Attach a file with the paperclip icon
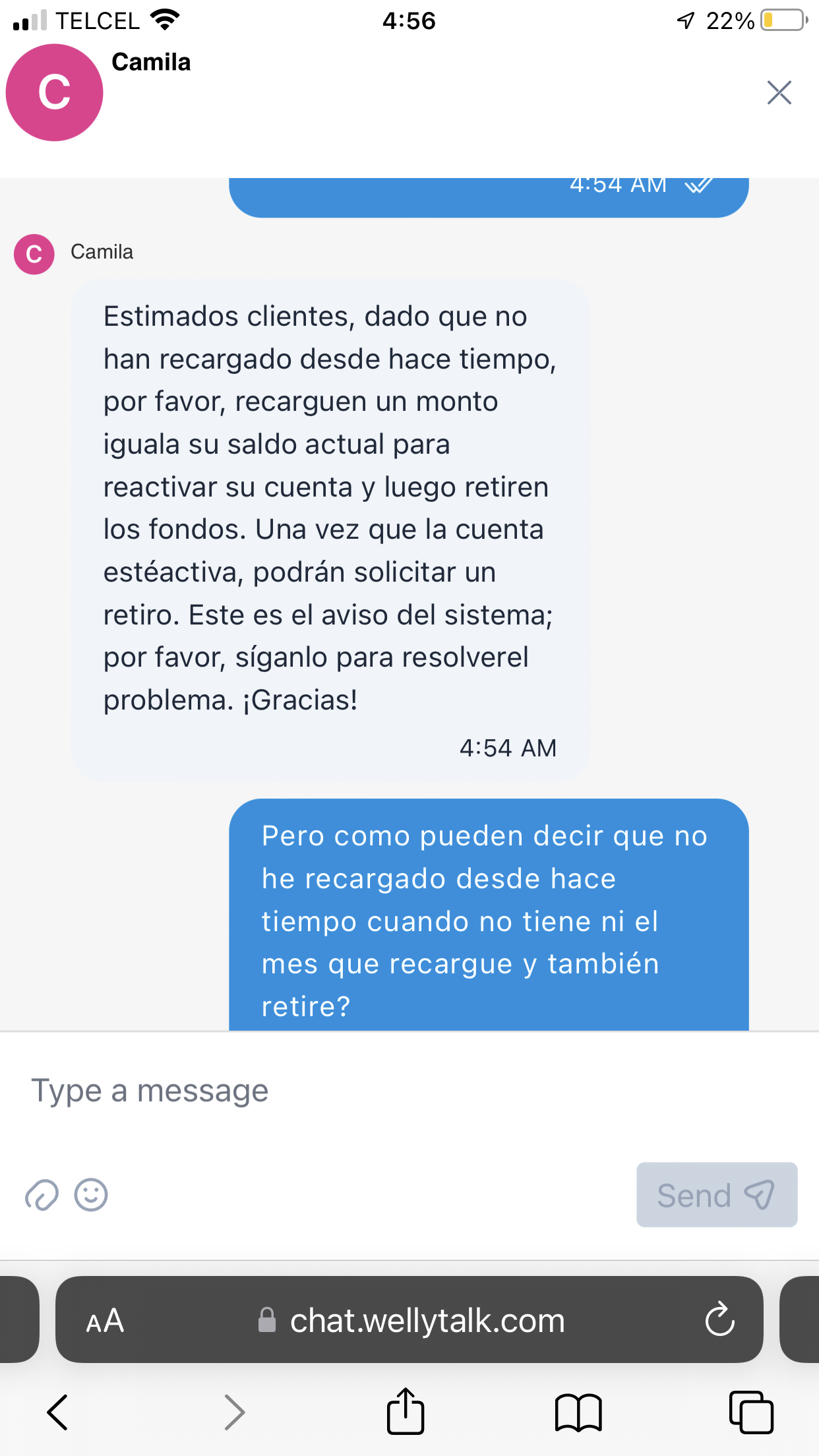Viewport: 819px width, 1456px height. (42, 1195)
